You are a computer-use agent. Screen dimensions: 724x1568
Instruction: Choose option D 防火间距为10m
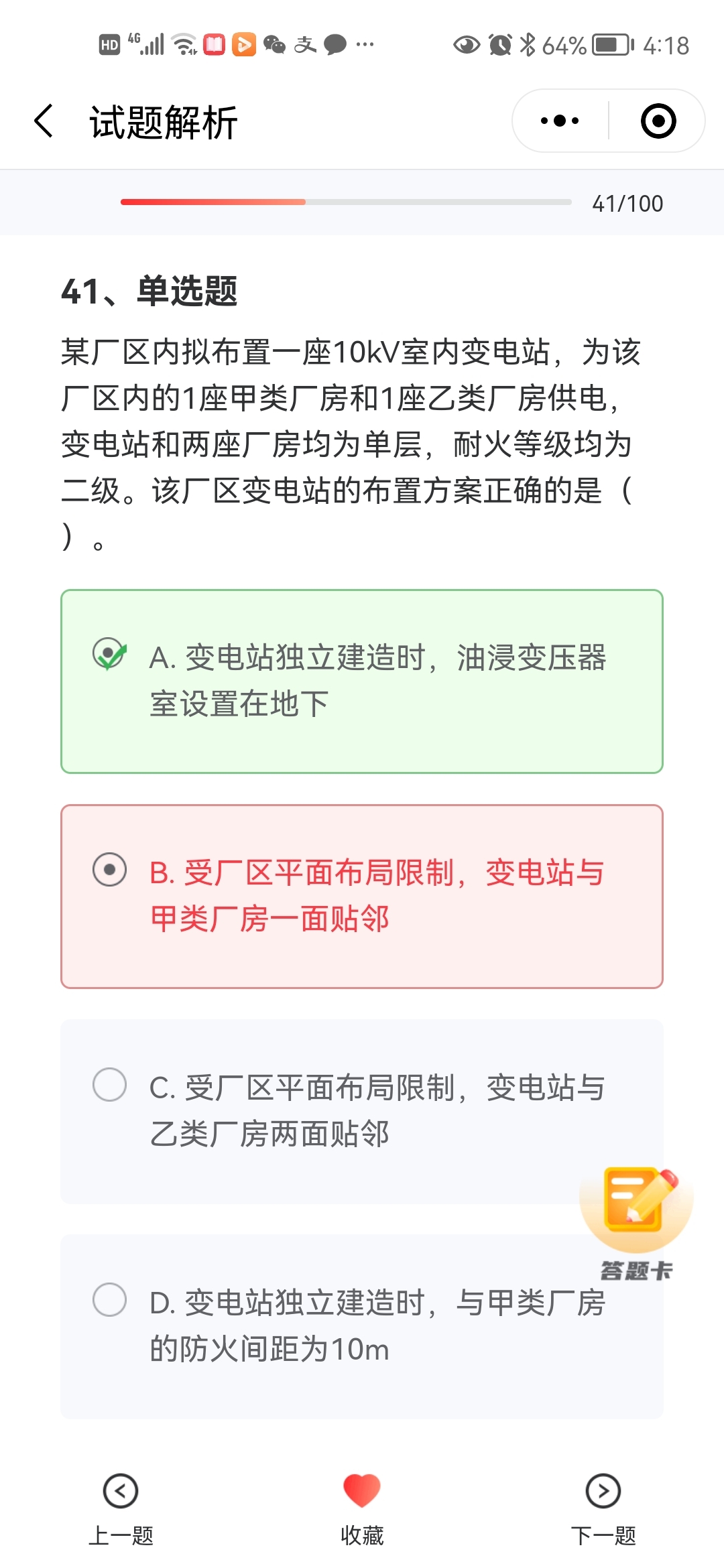(362, 1327)
